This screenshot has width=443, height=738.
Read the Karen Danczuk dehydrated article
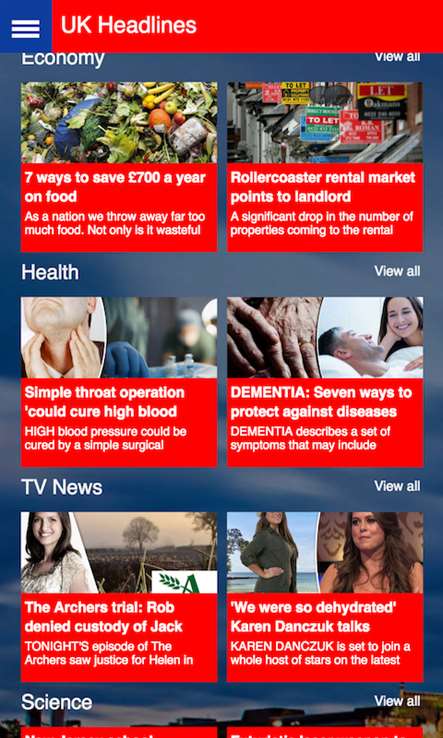(325, 597)
